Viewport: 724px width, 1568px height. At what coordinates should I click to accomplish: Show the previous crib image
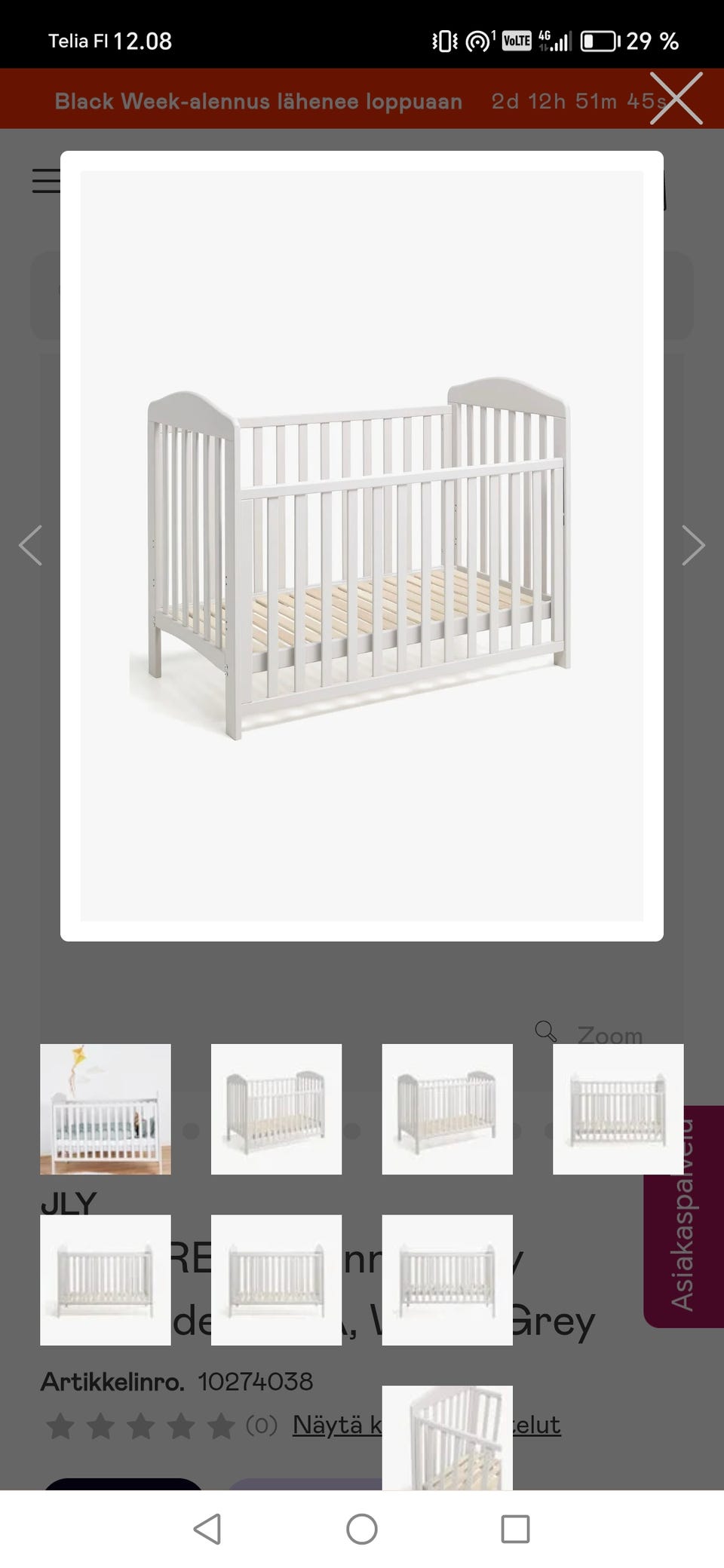30,545
